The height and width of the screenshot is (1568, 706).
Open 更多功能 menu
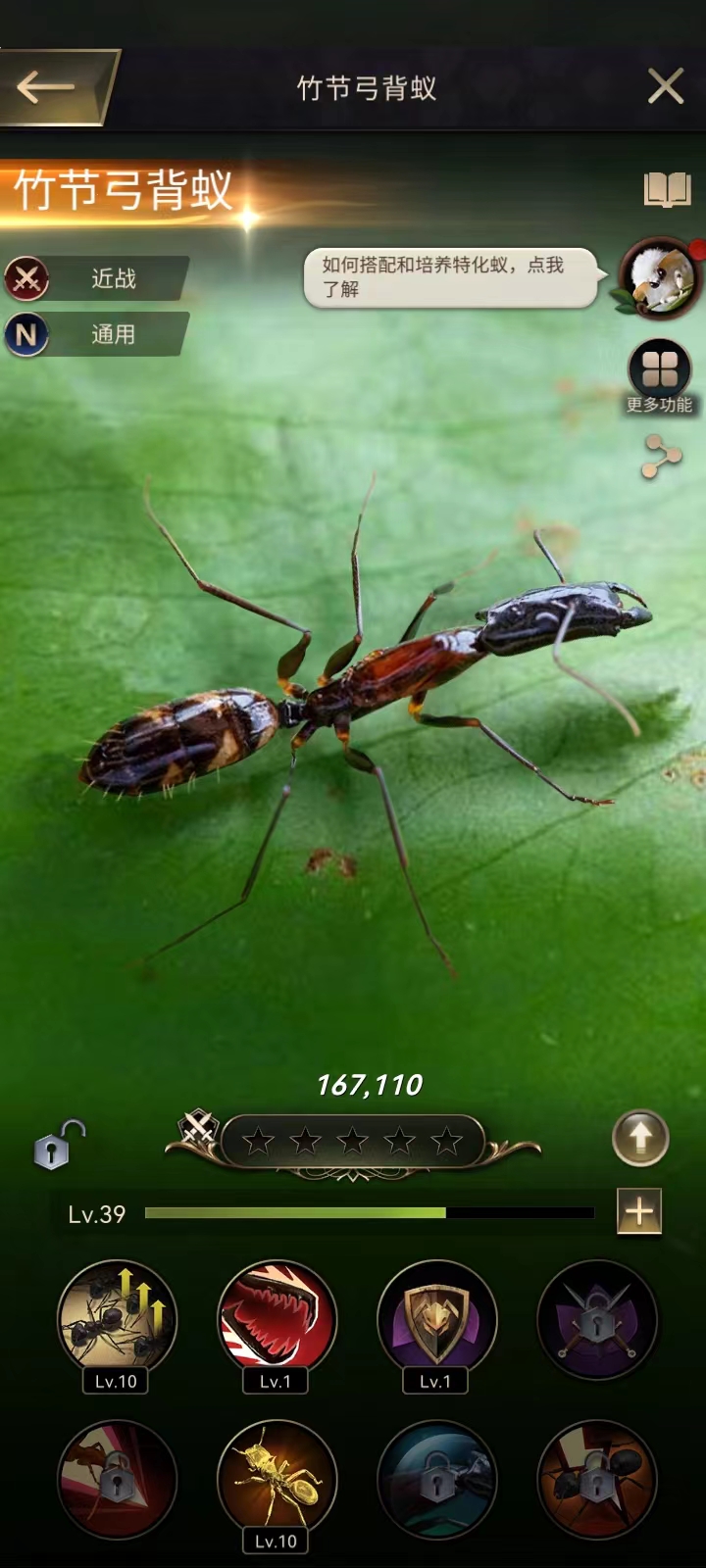[660, 372]
